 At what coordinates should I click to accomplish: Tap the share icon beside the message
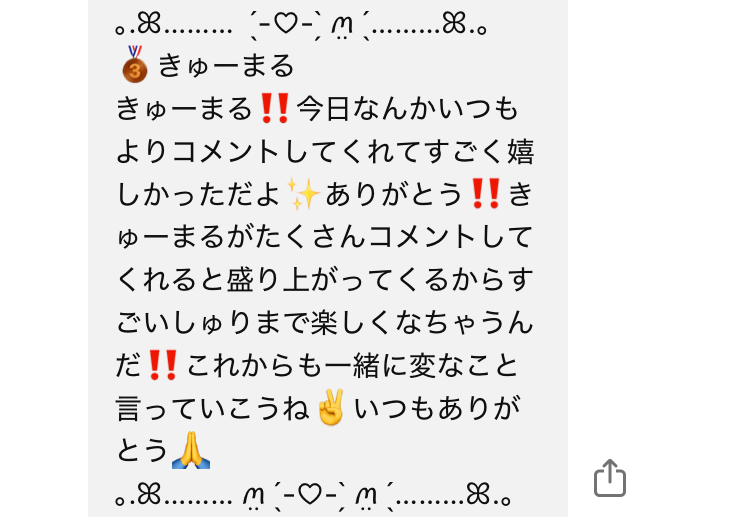click(x=609, y=479)
